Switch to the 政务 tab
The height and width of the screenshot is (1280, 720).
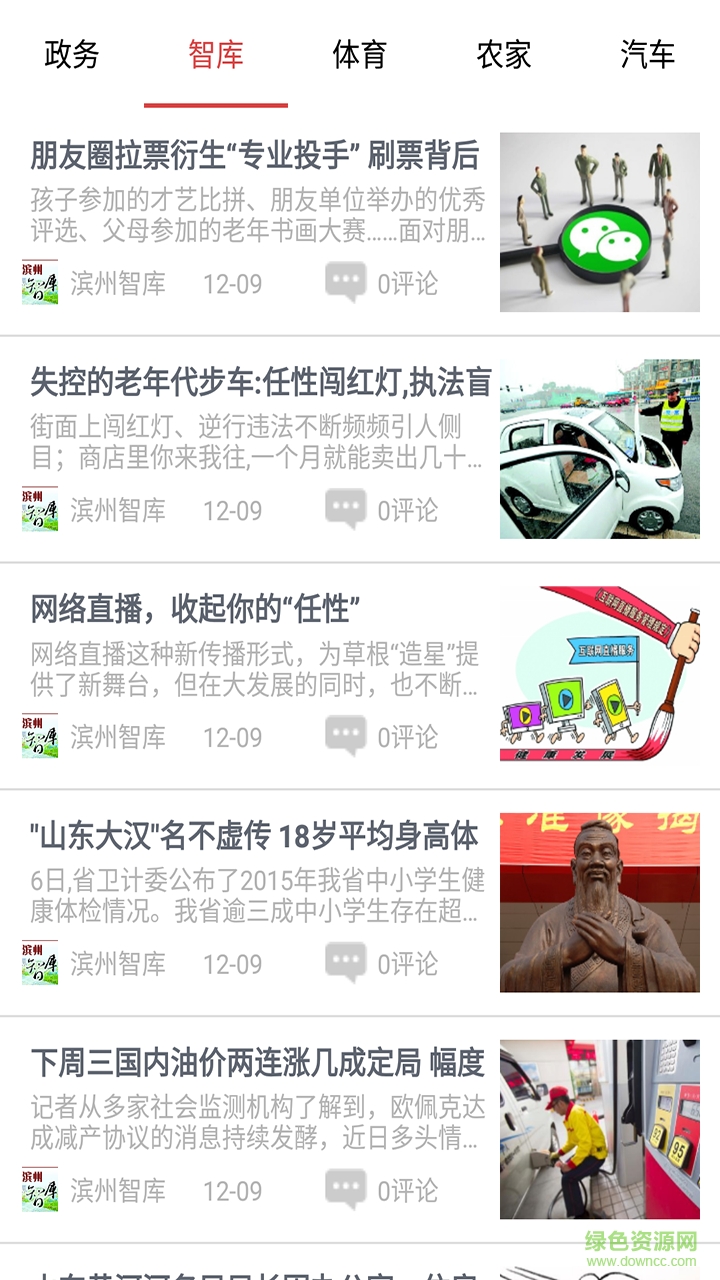pos(72,57)
